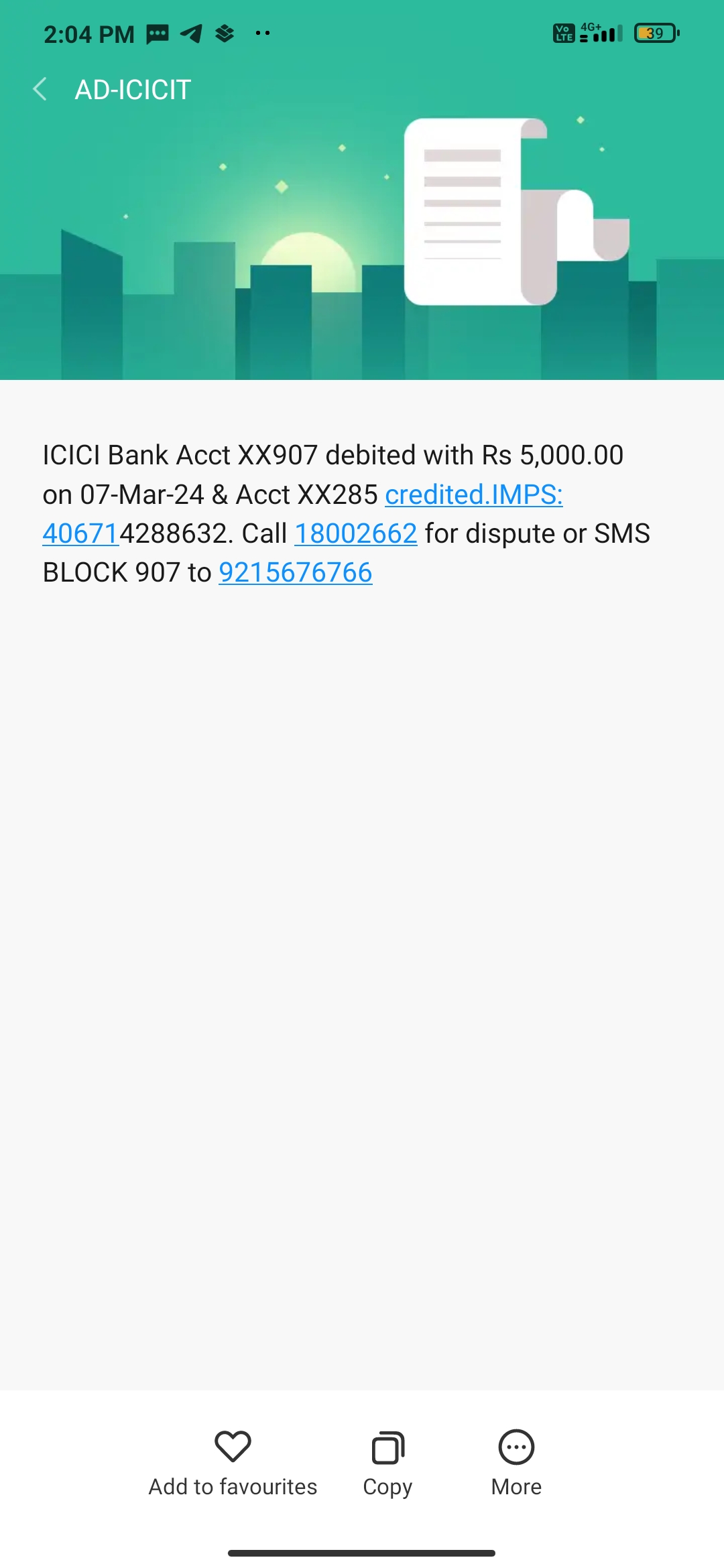This screenshot has width=724, height=1568.
Task: Go back from the AD-ICICIT message
Action: point(40,89)
